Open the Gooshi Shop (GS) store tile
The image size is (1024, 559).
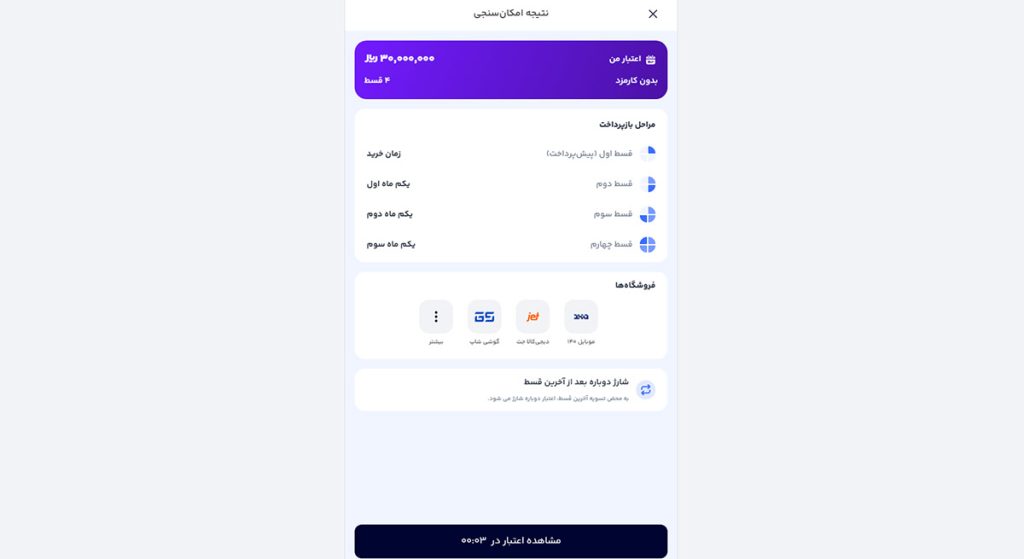pyautogui.click(x=484, y=317)
